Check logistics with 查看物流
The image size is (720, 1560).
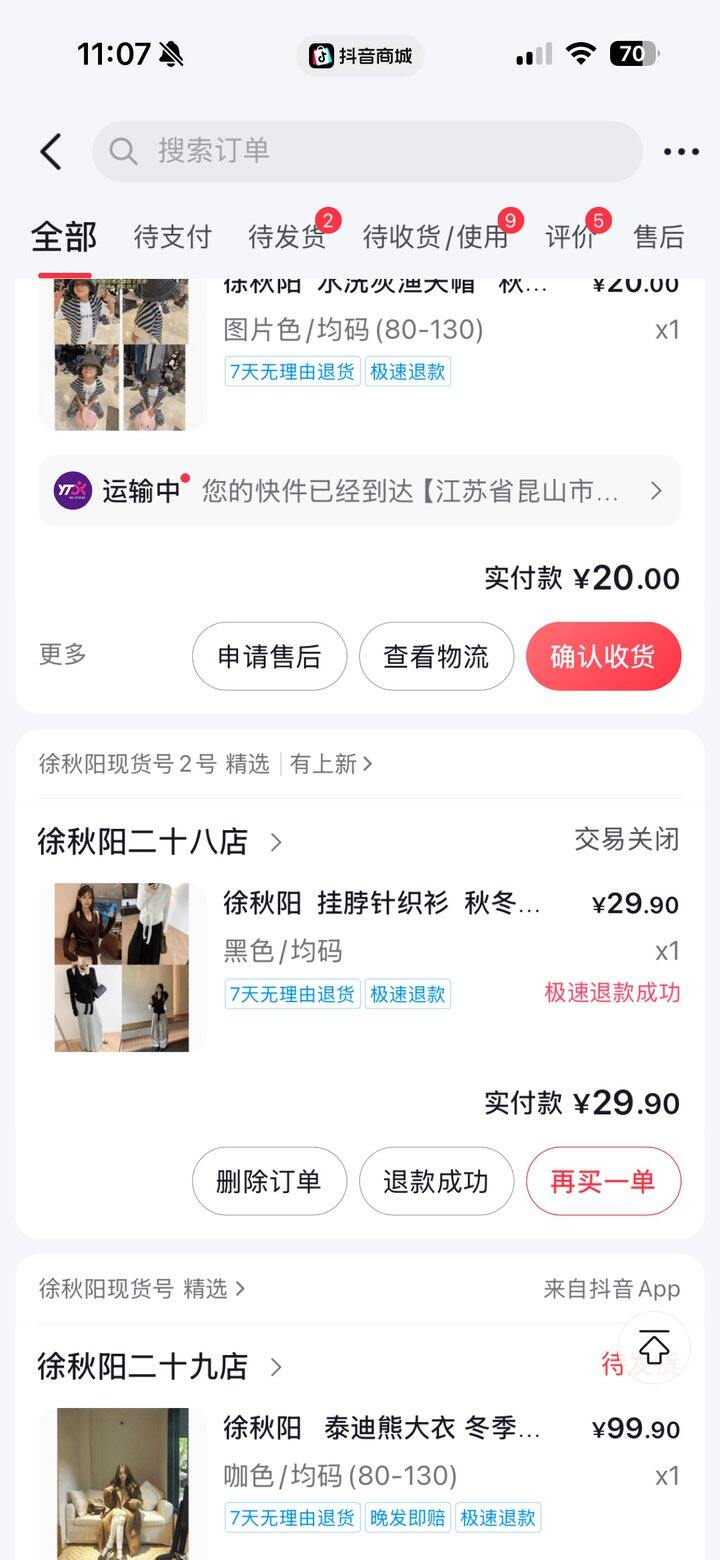(x=436, y=657)
